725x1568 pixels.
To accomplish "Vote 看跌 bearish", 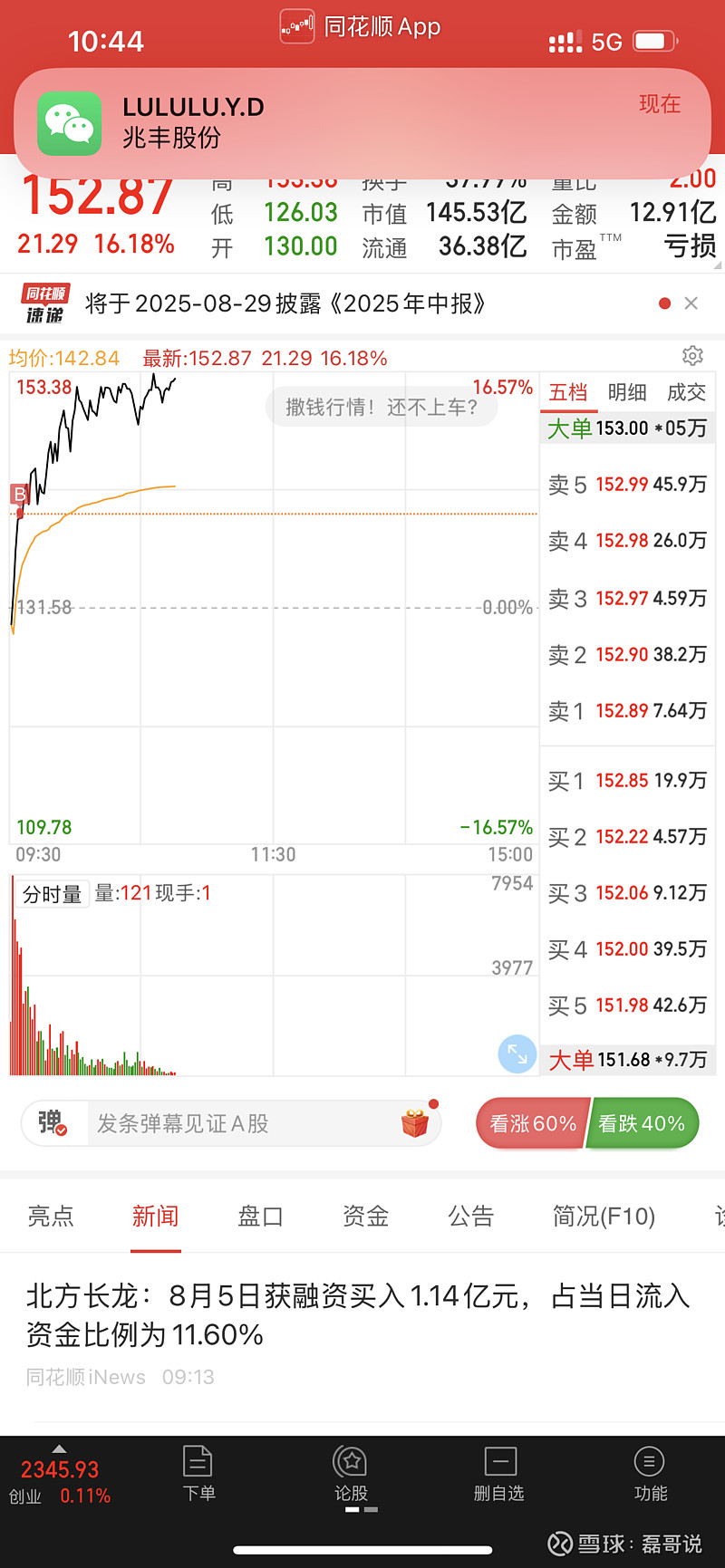I will pos(643,1123).
